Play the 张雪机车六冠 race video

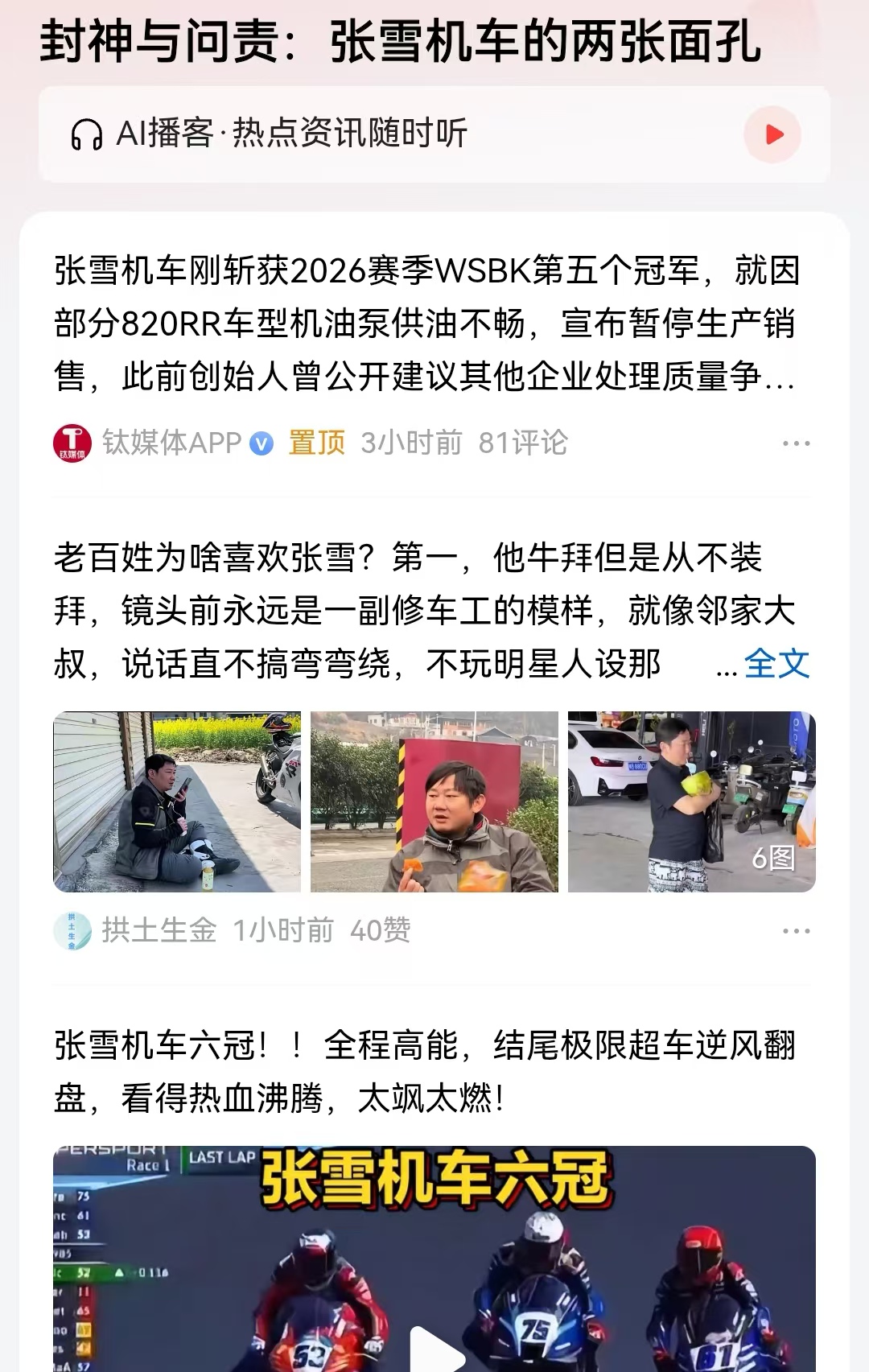coord(434,1259)
